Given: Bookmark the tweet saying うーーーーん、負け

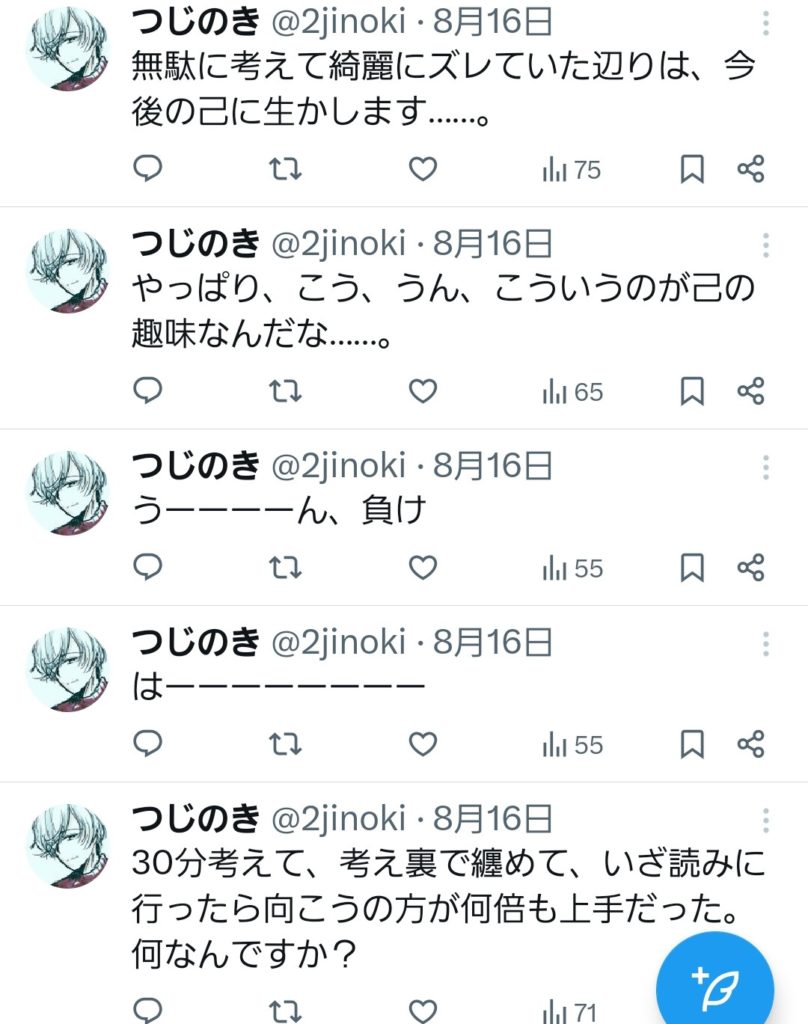Looking at the screenshot, I should click(x=692, y=568).
